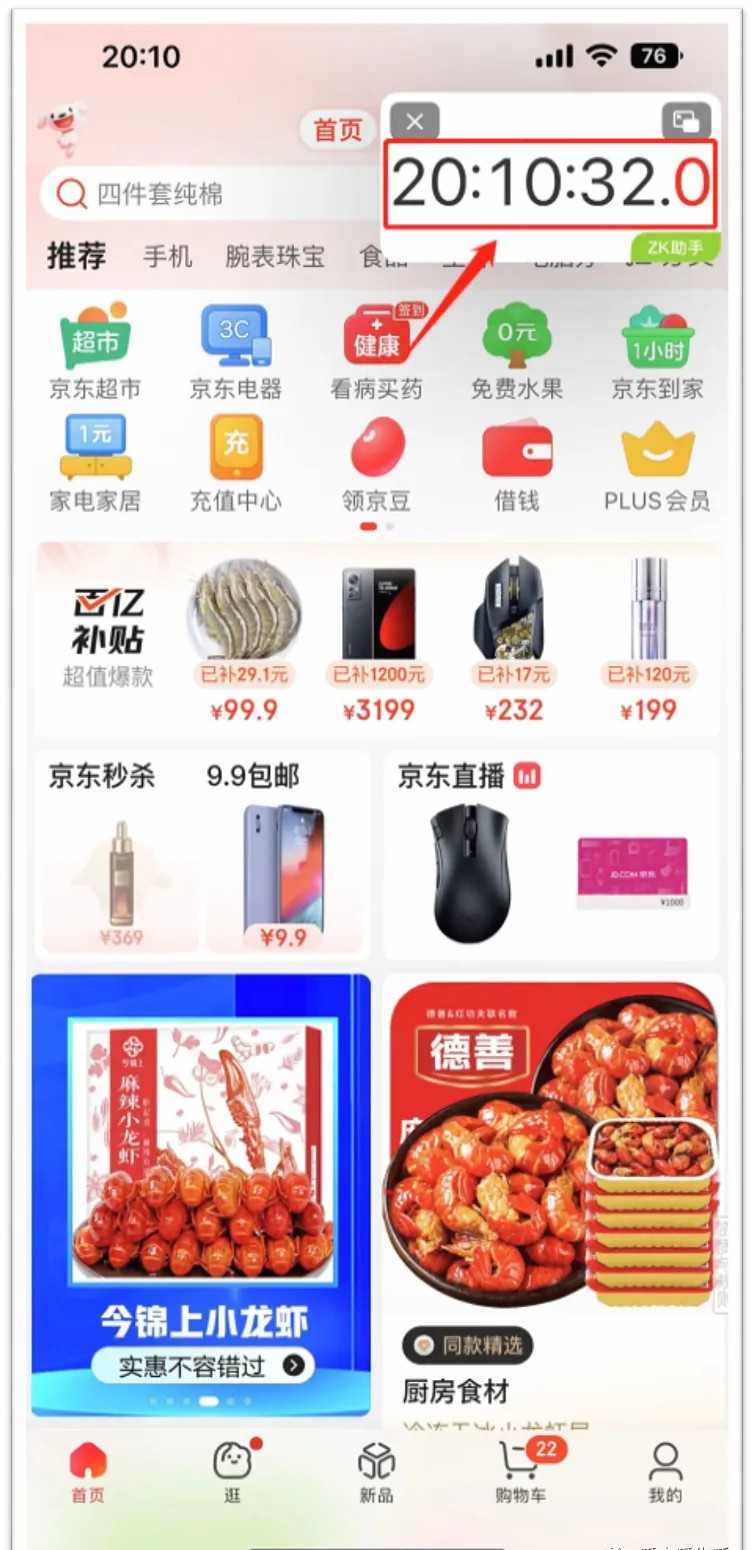The height and width of the screenshot is (1550, 752).
Task: Open the 购物车 tab
Action: pyautogui.click(x=520, y=1472)
